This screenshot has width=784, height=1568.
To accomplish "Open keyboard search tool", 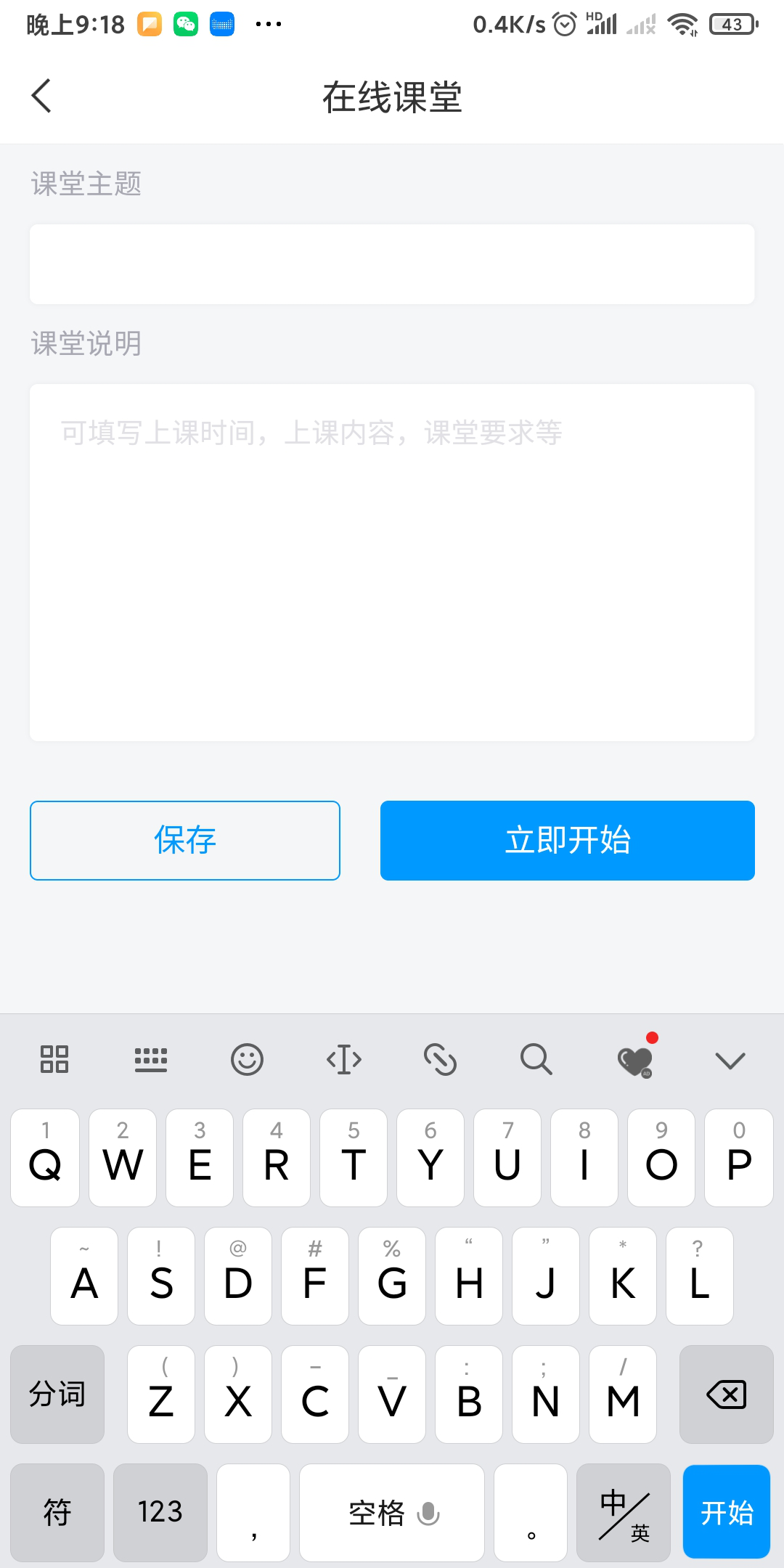I will 536,1060.
